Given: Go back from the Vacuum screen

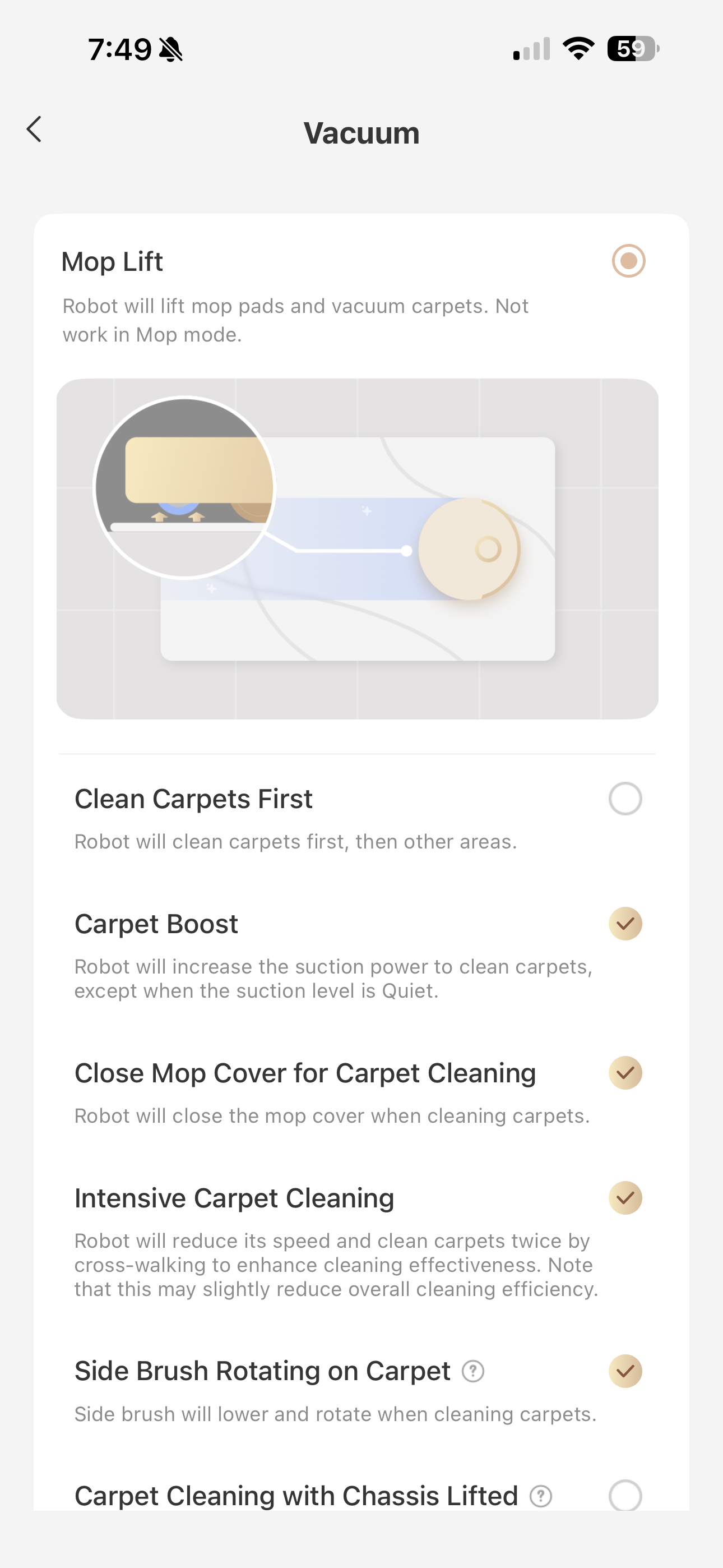Looking at the screenshot, I should [x=35, y=130].
